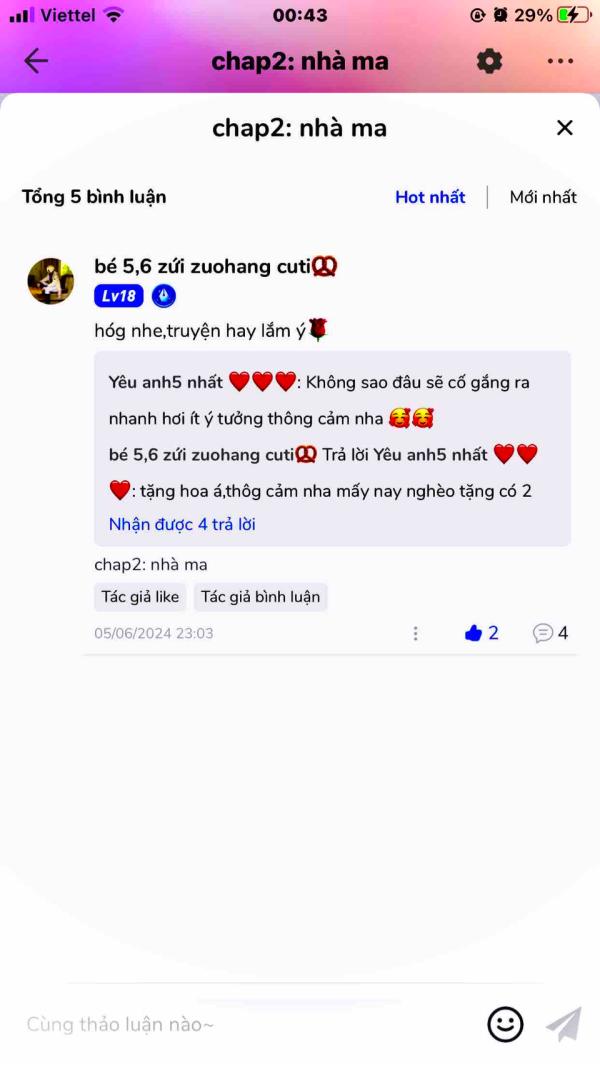This screenshot has height=1067, width=600.
Task: Open the commenter's profile avatar
Action: (x=50, y=281)
